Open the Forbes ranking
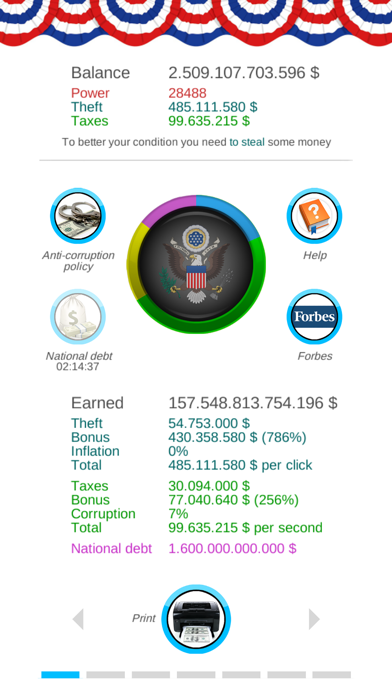The image size is (392, 696). pyautogui.click(x=314, y=317)
